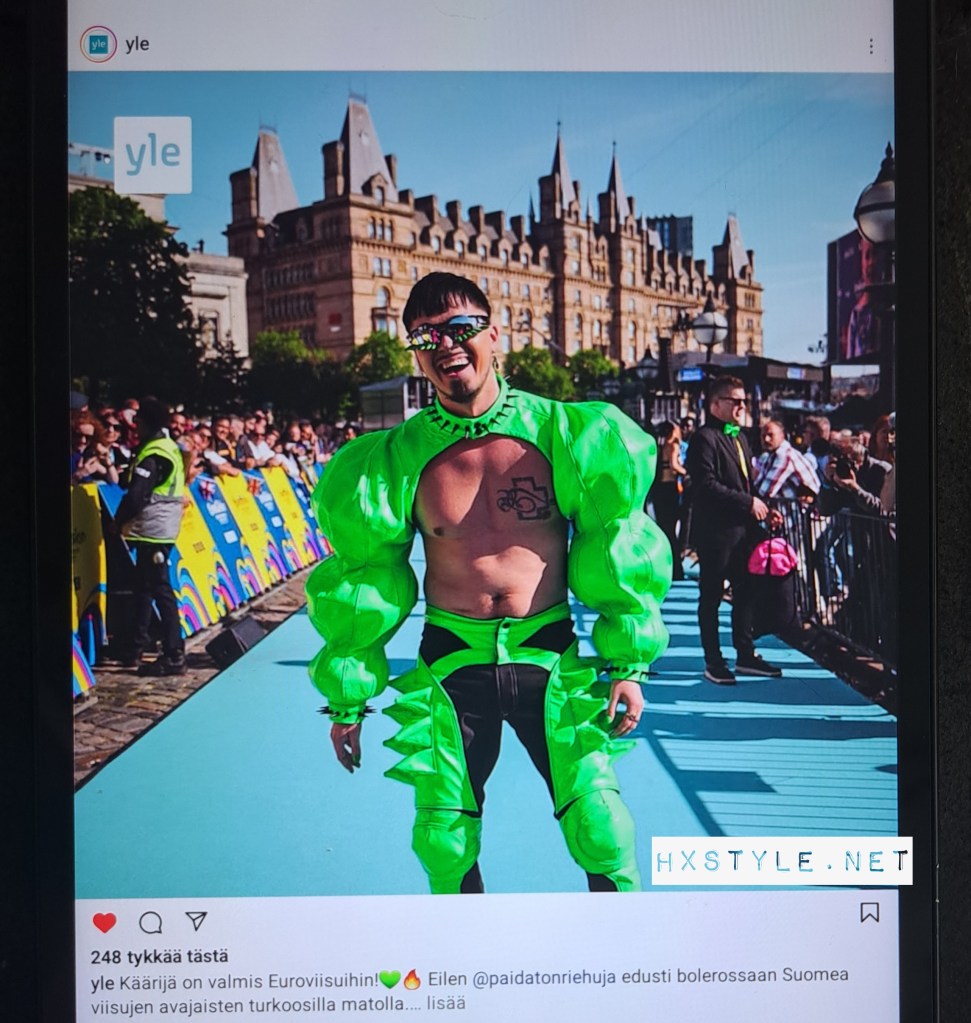
Task: Bookmark the yle post
Action: tap(869, 913)
